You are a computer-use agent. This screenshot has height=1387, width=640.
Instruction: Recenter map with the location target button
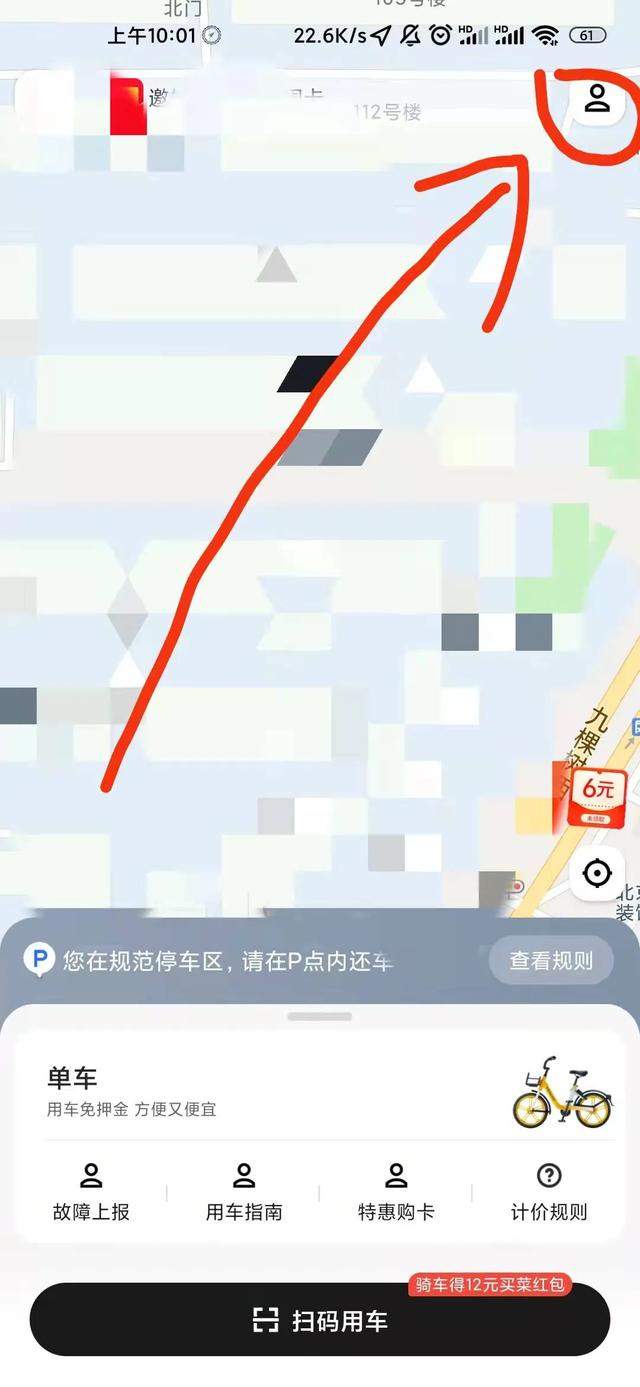pos(597,873)
